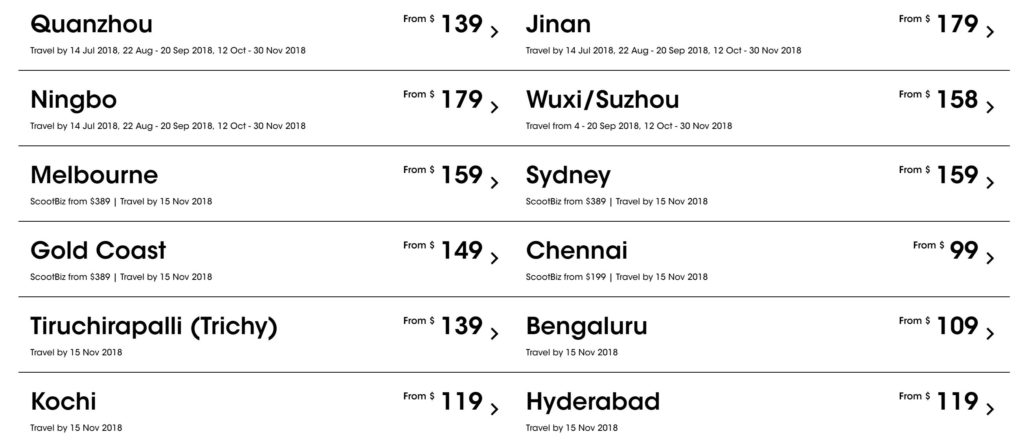
Task: Select Gold Coast from $149
Action: (265, 259)
